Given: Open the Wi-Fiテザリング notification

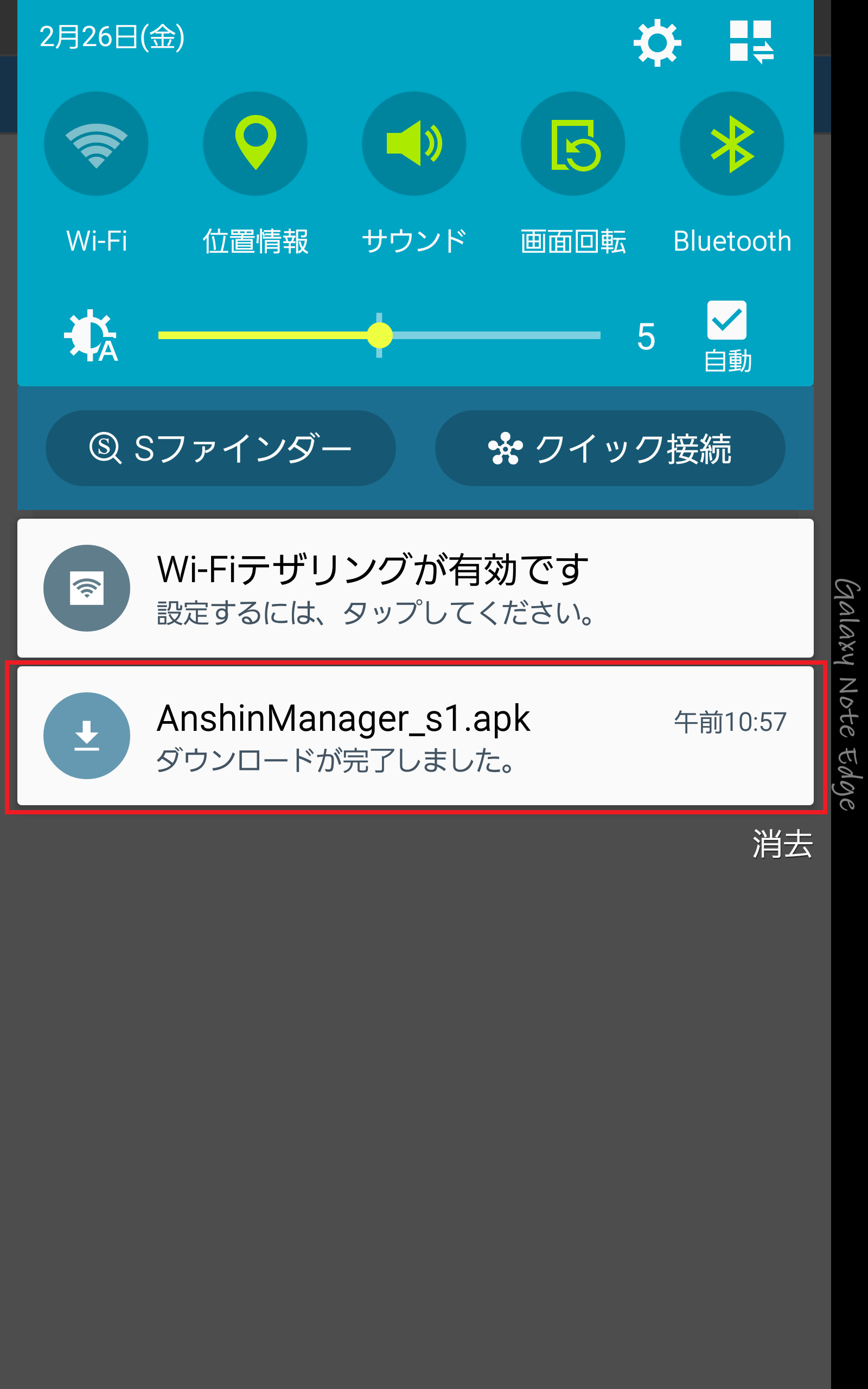Looking at the screenshot, I should 415,588.
